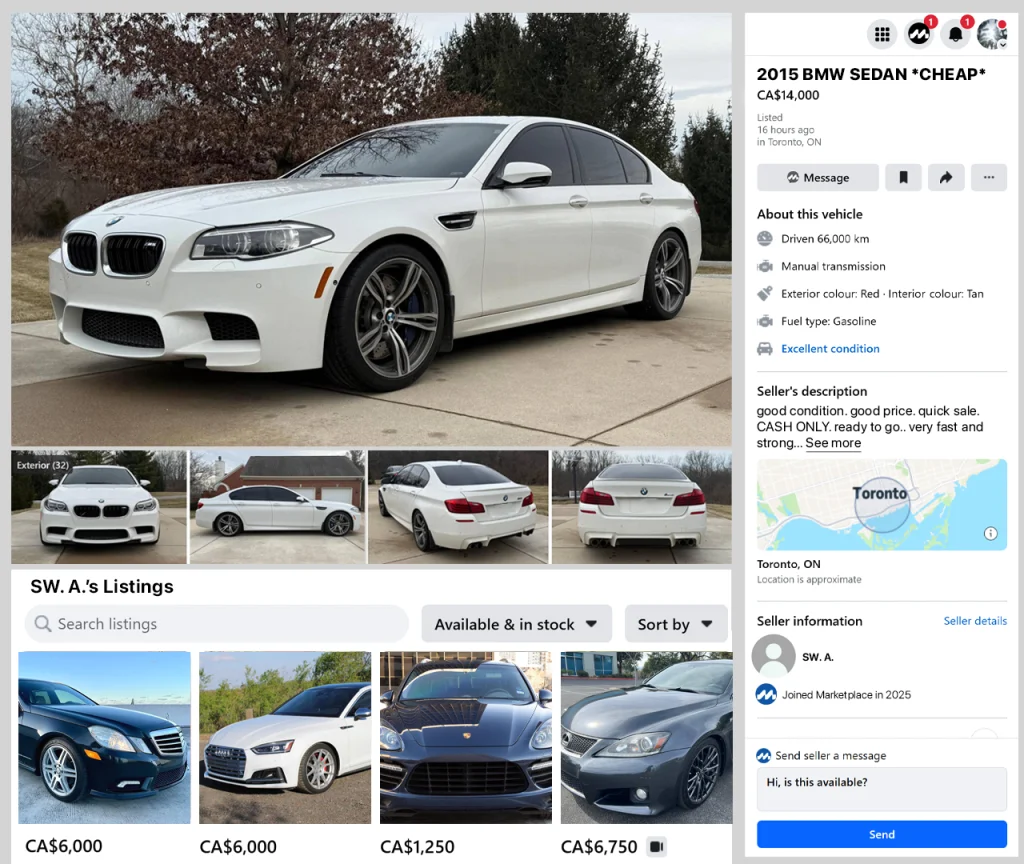This screenshot has height=864, width=1024.
Task: Save this listing with the bookmark
Action: [903, 178]
